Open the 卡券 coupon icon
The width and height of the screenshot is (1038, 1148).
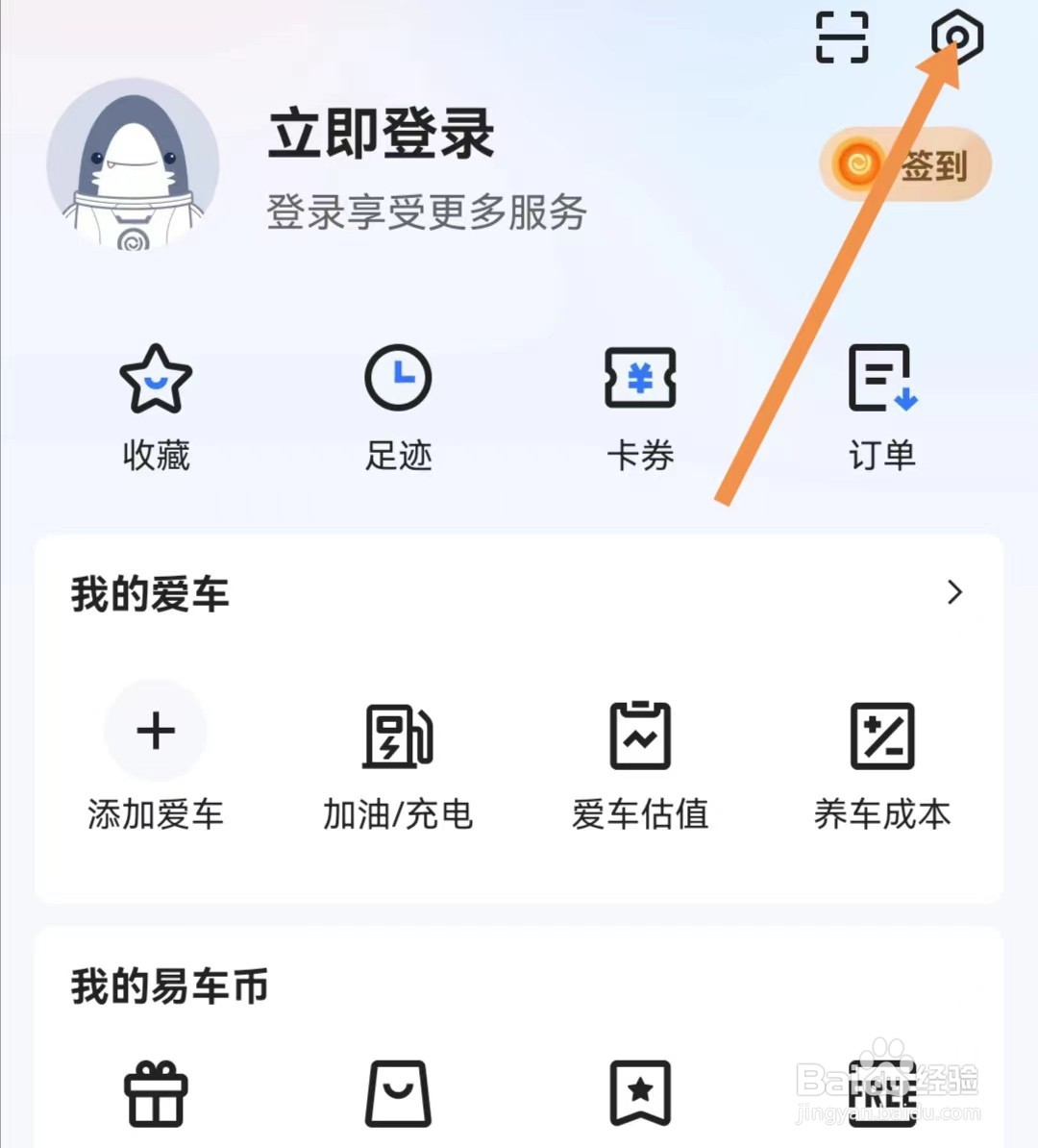(x=641, y=378)
